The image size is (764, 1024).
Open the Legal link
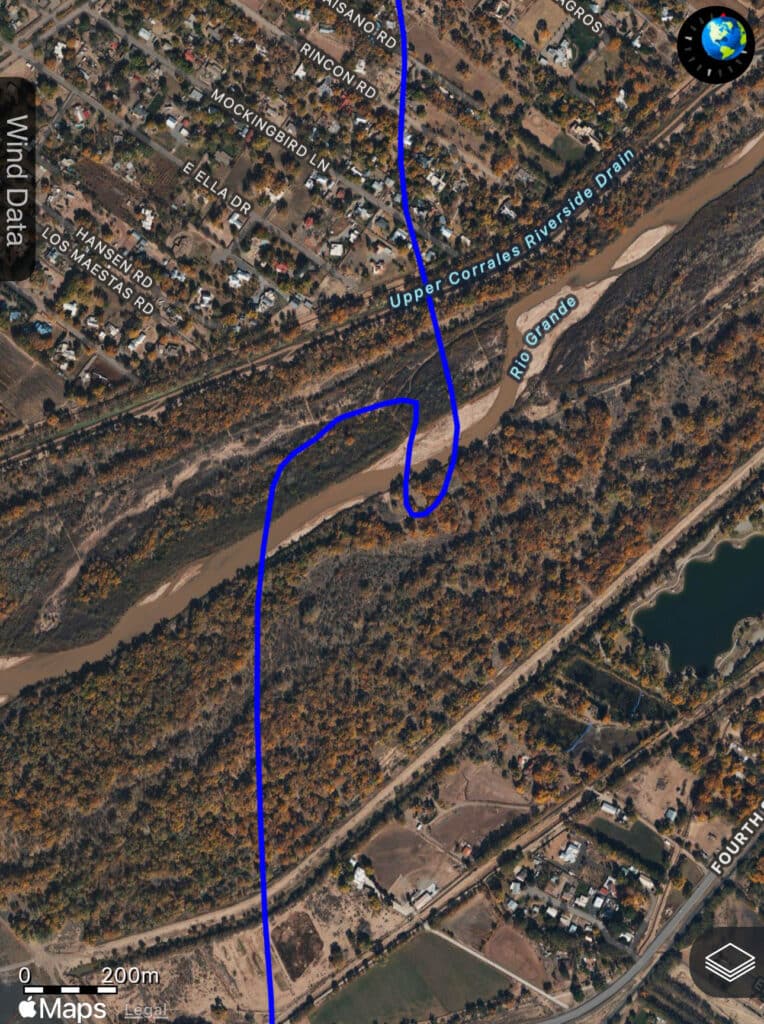(146, 1010)
